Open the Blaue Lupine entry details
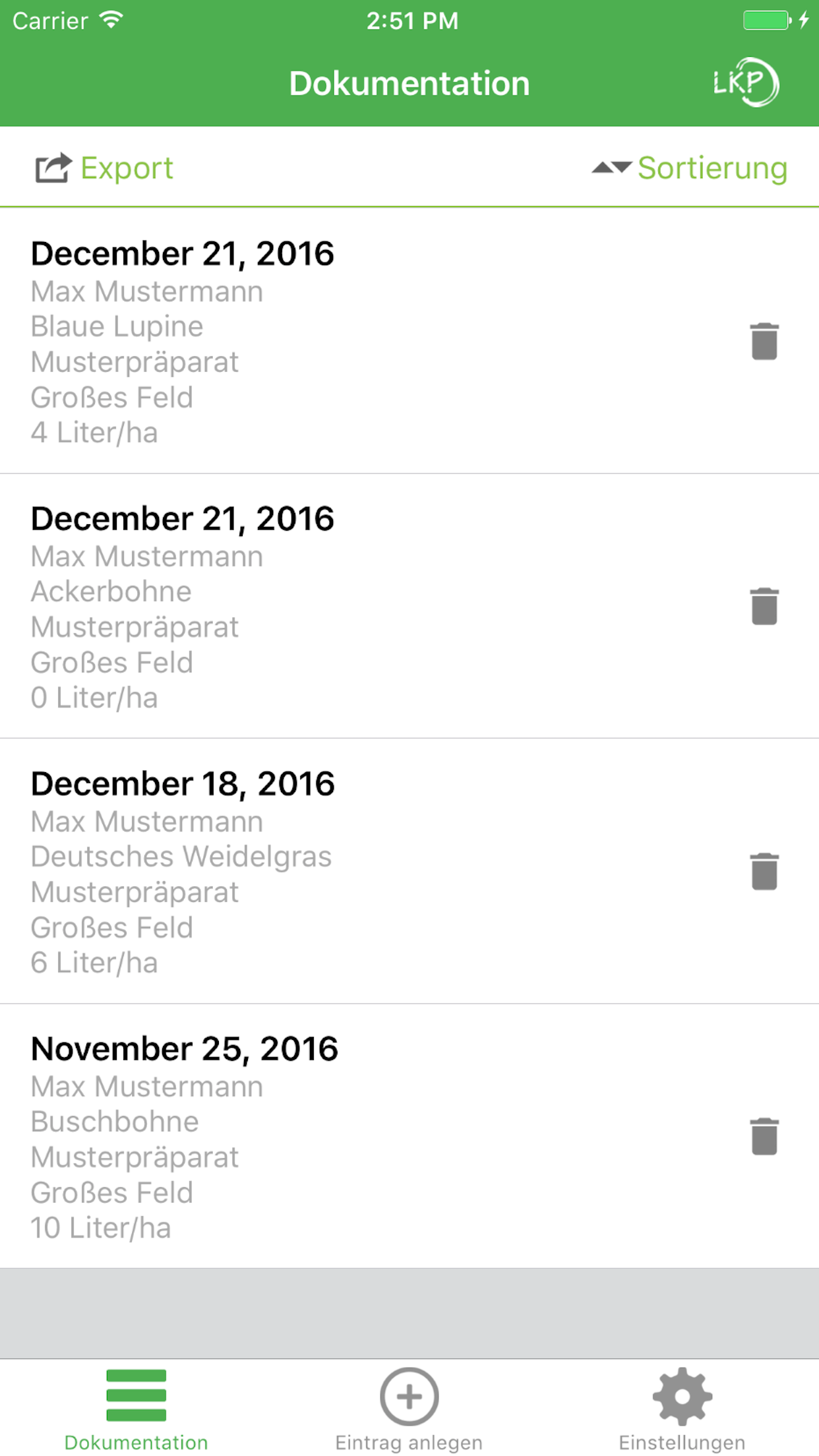Image resolution: width=819 pixels, height=1456 pixels. pyautogui.click(x=330, y=342)
